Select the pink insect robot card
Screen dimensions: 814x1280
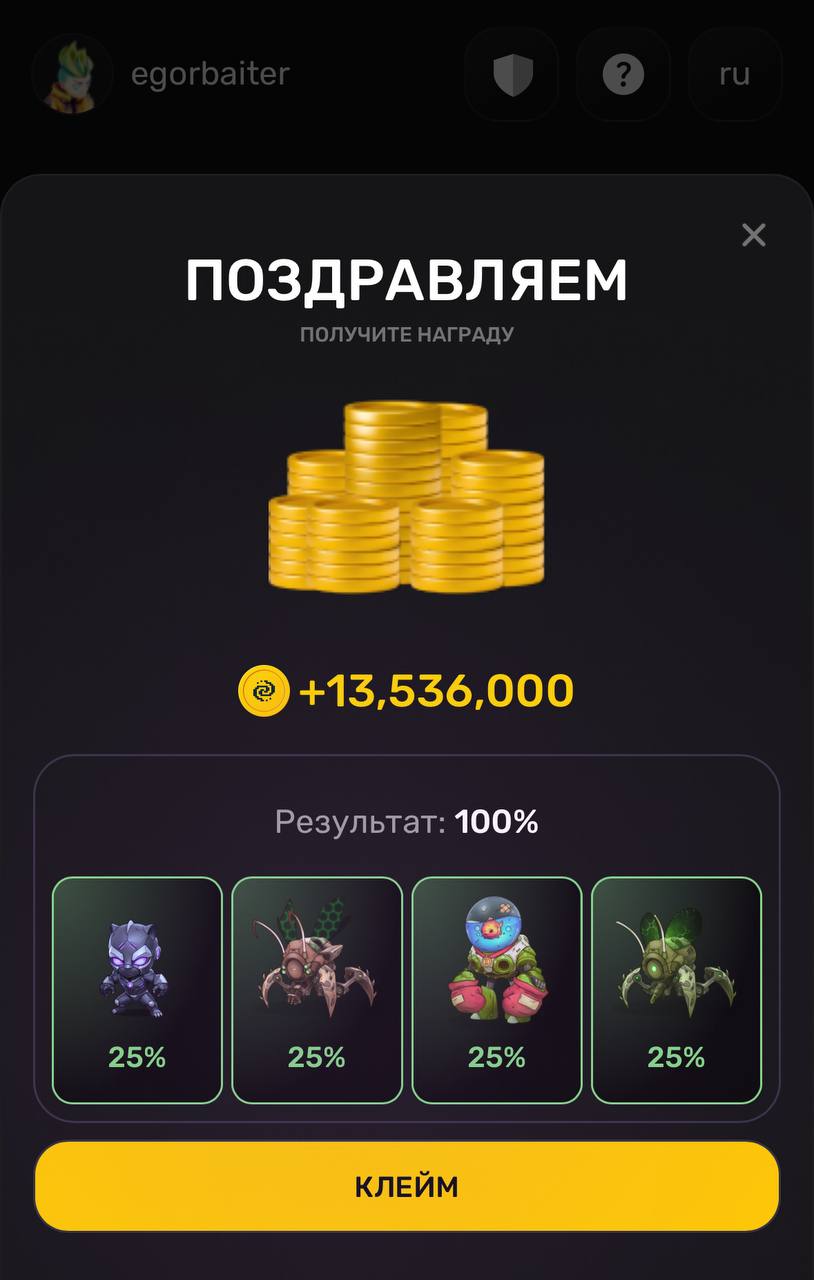[317, 989]
